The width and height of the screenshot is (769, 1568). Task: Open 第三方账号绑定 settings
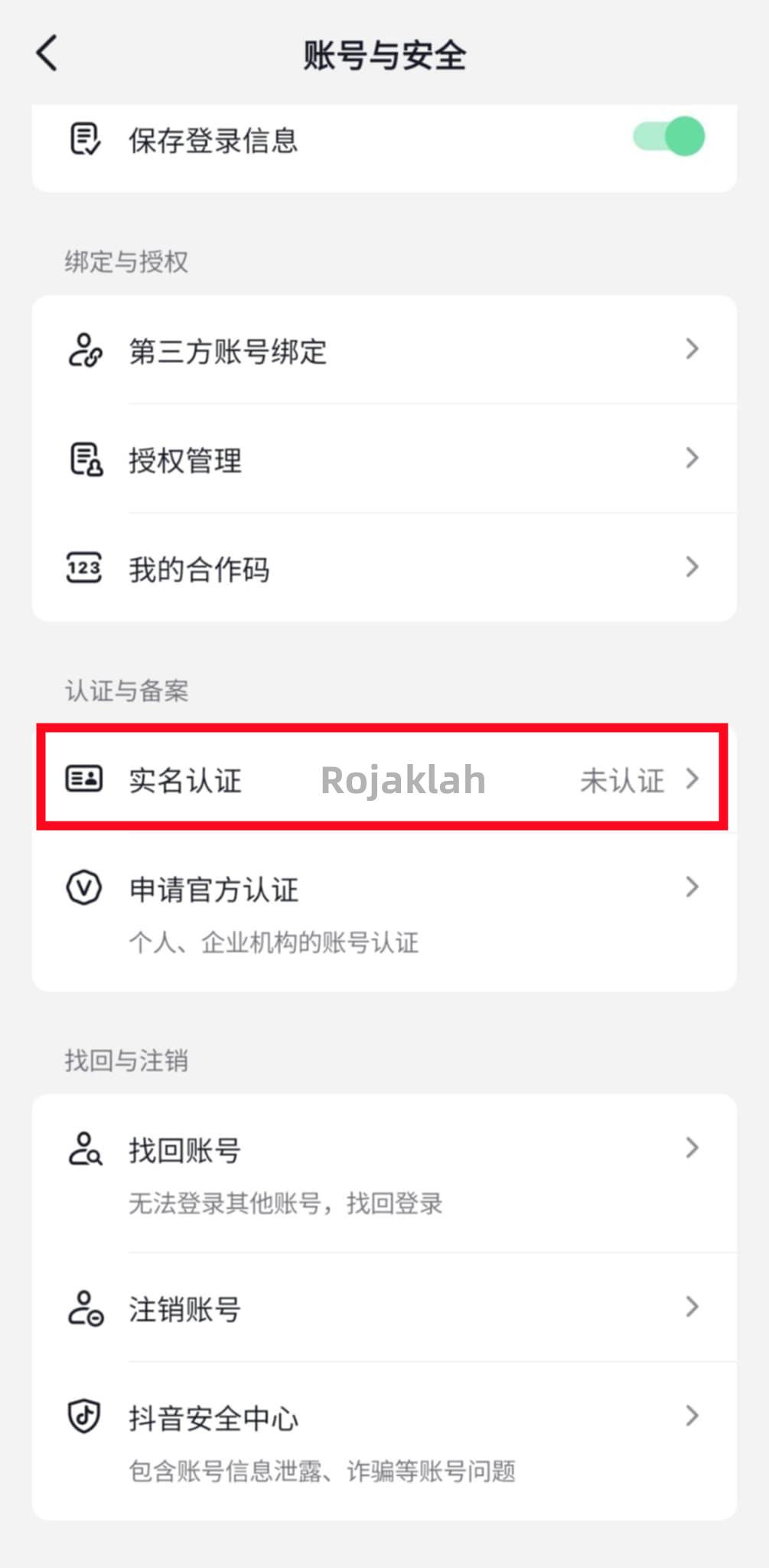pos(383,351)
